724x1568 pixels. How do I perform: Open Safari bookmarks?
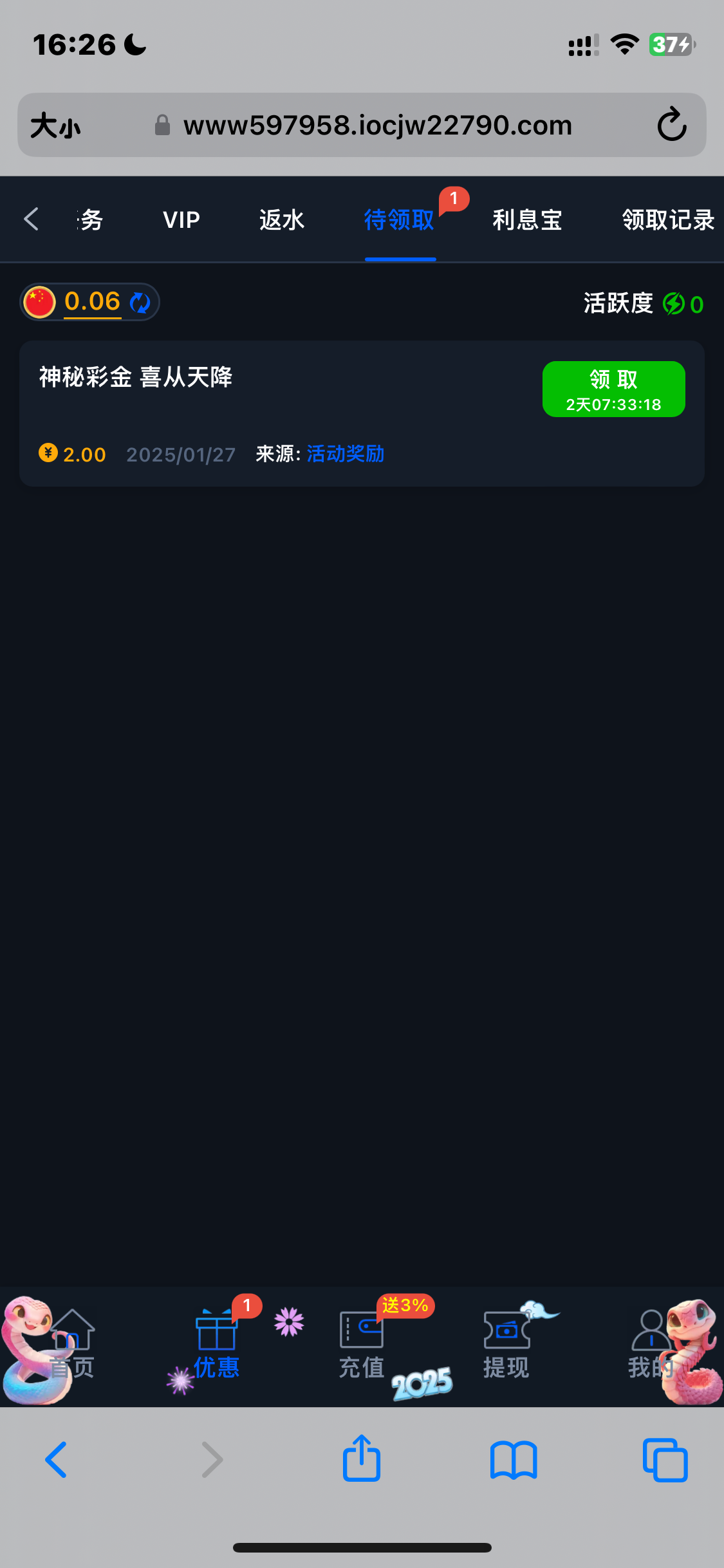coord(513,1460)
